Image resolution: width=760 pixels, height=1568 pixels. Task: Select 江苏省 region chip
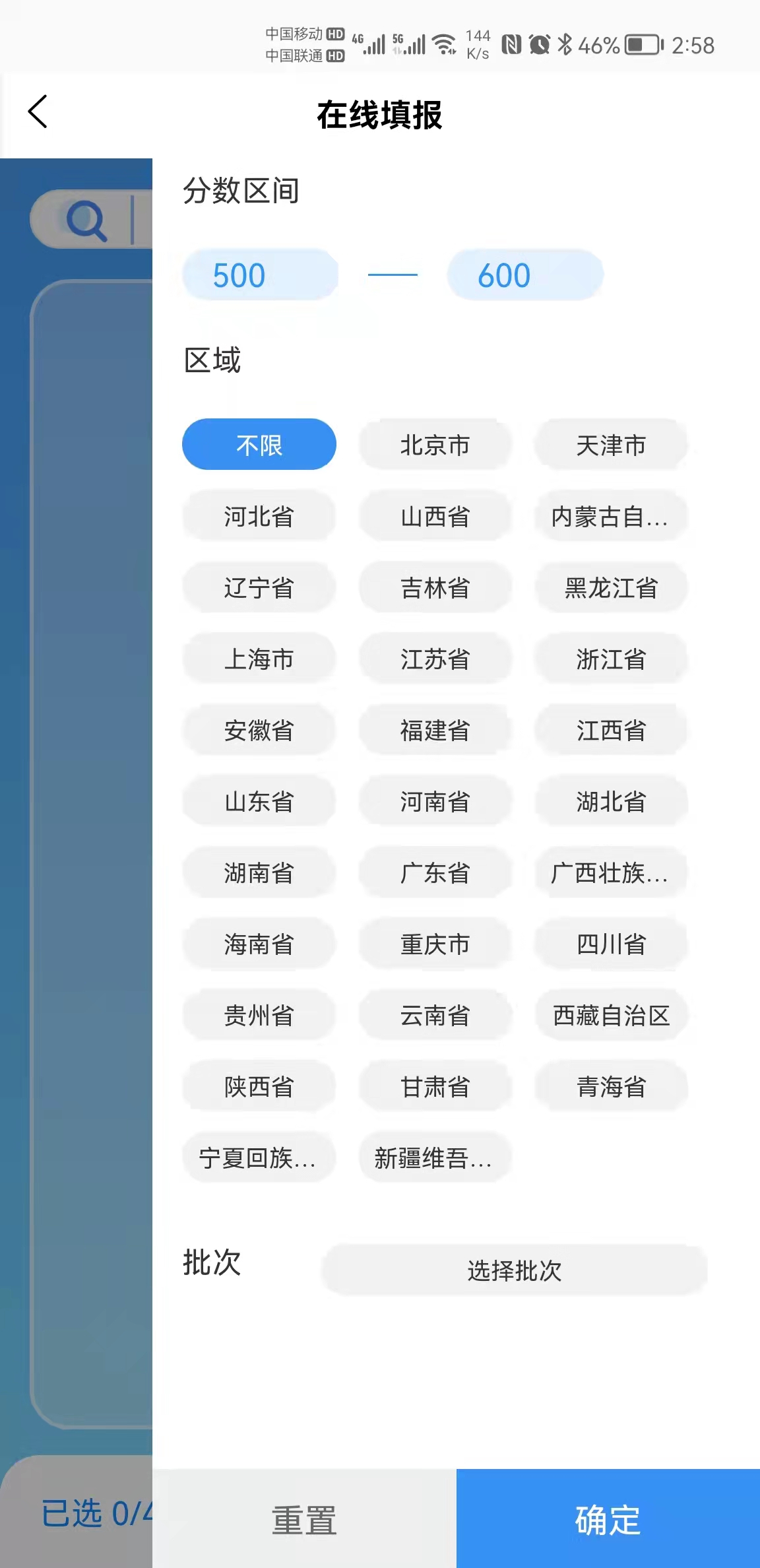[435, 659]
